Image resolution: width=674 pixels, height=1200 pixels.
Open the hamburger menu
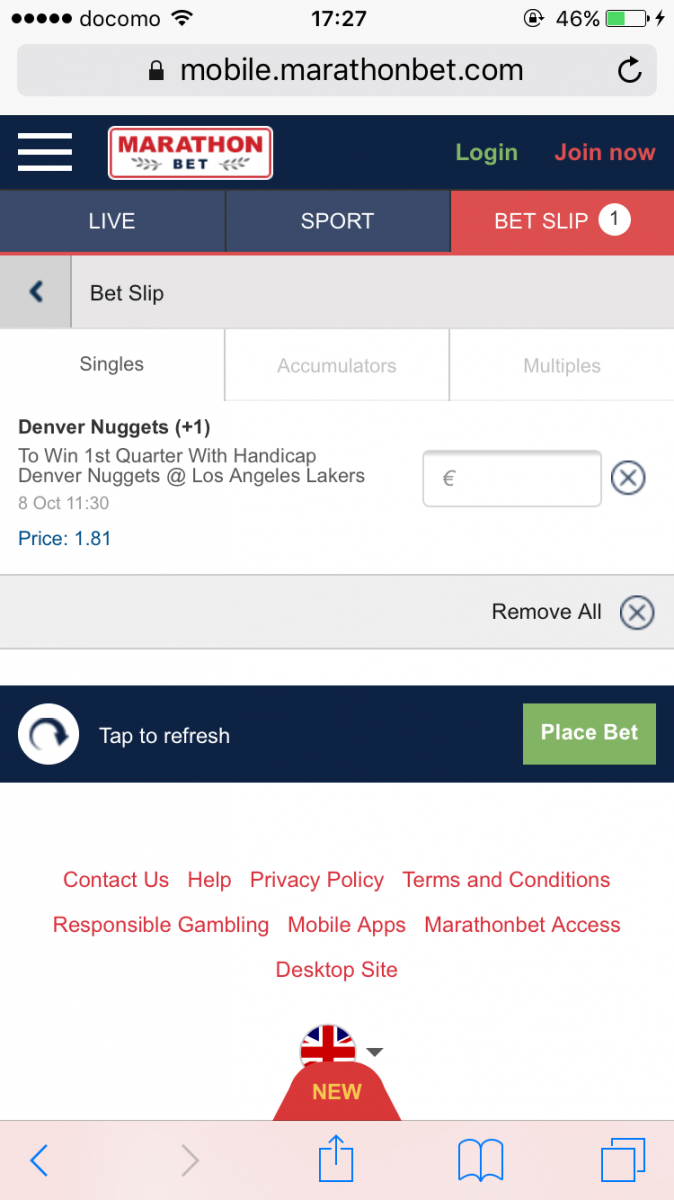[44, 152]
